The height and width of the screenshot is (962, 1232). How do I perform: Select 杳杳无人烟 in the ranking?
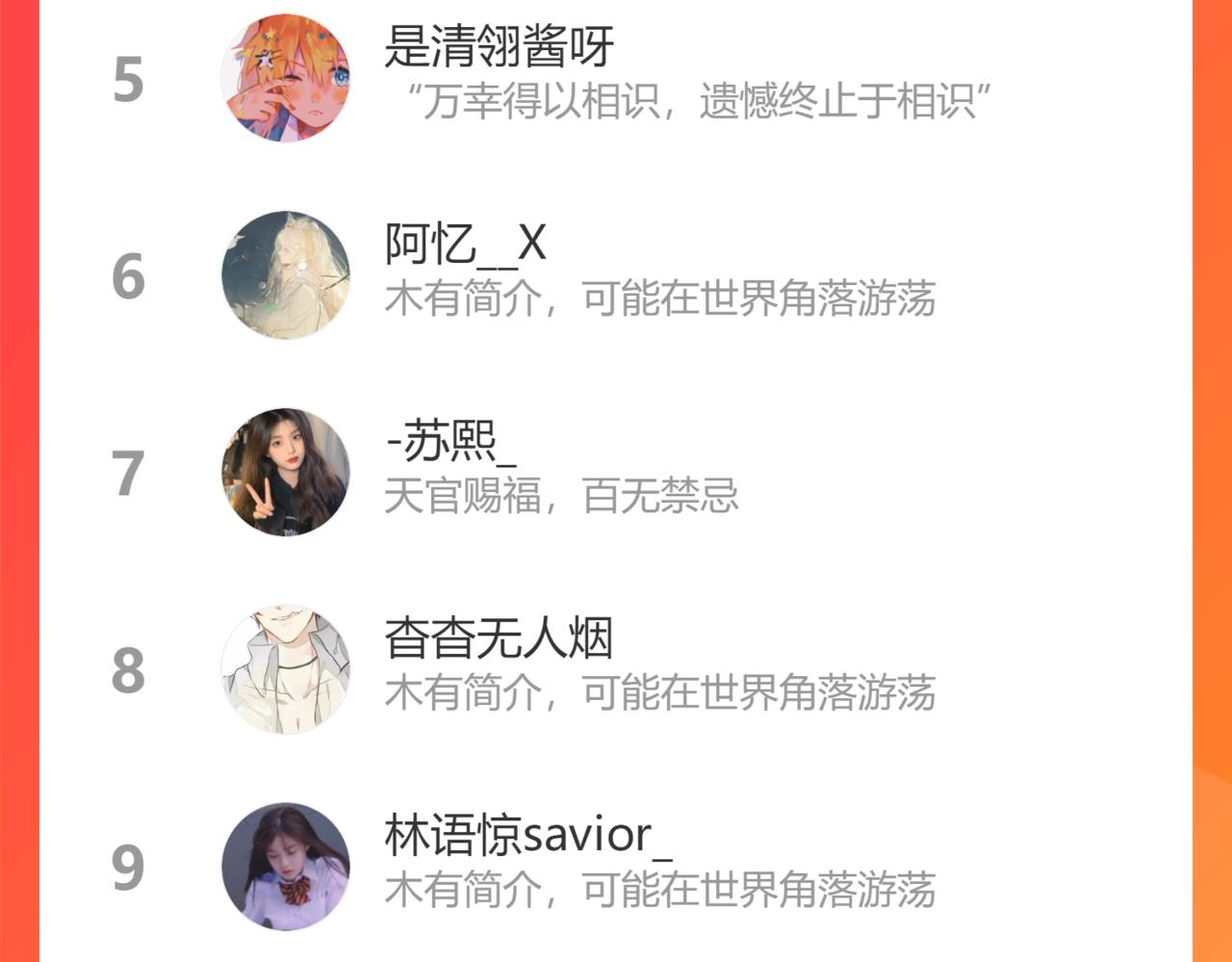click(616, 669)
